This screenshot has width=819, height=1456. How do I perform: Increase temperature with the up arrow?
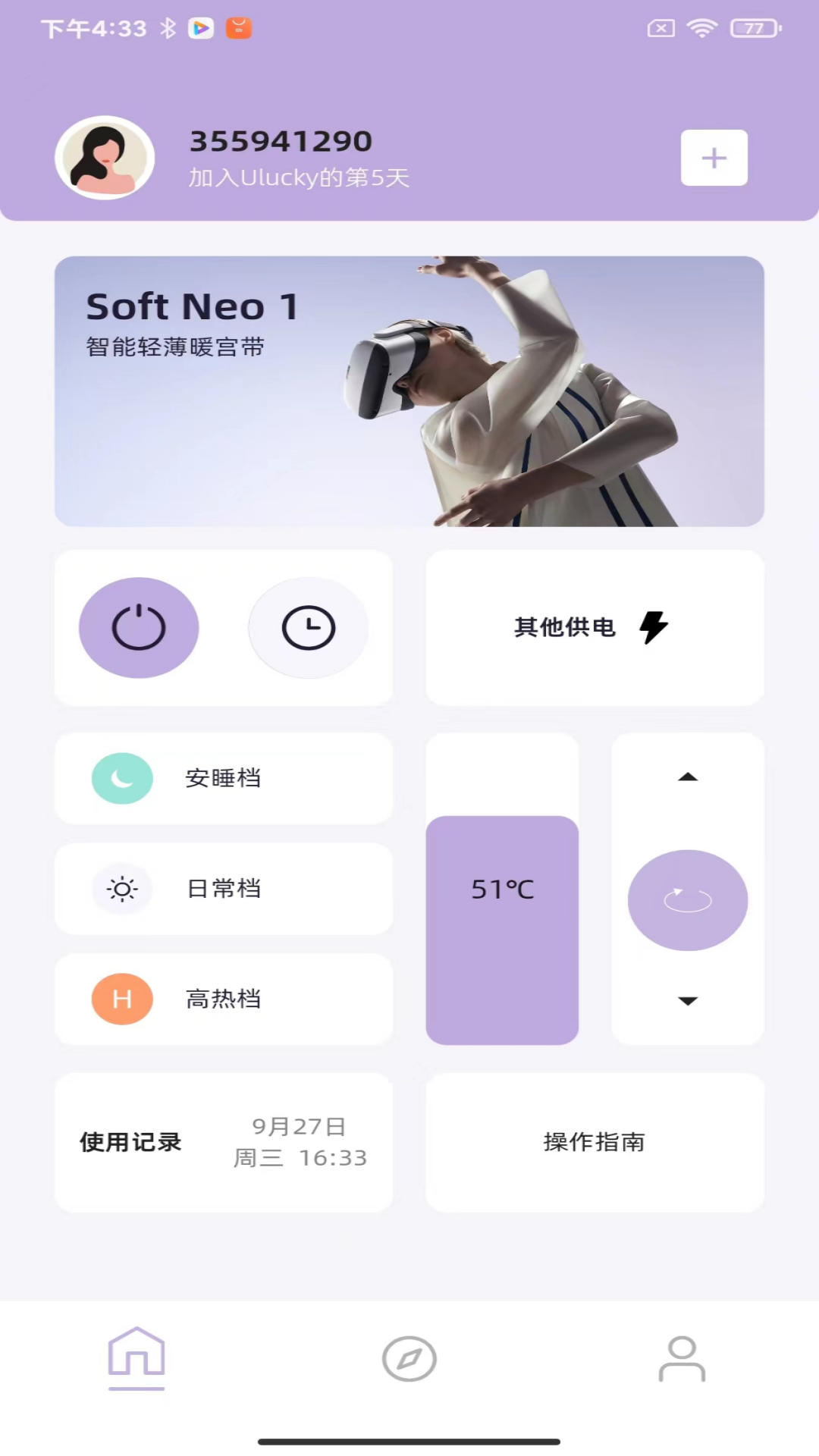688,777
